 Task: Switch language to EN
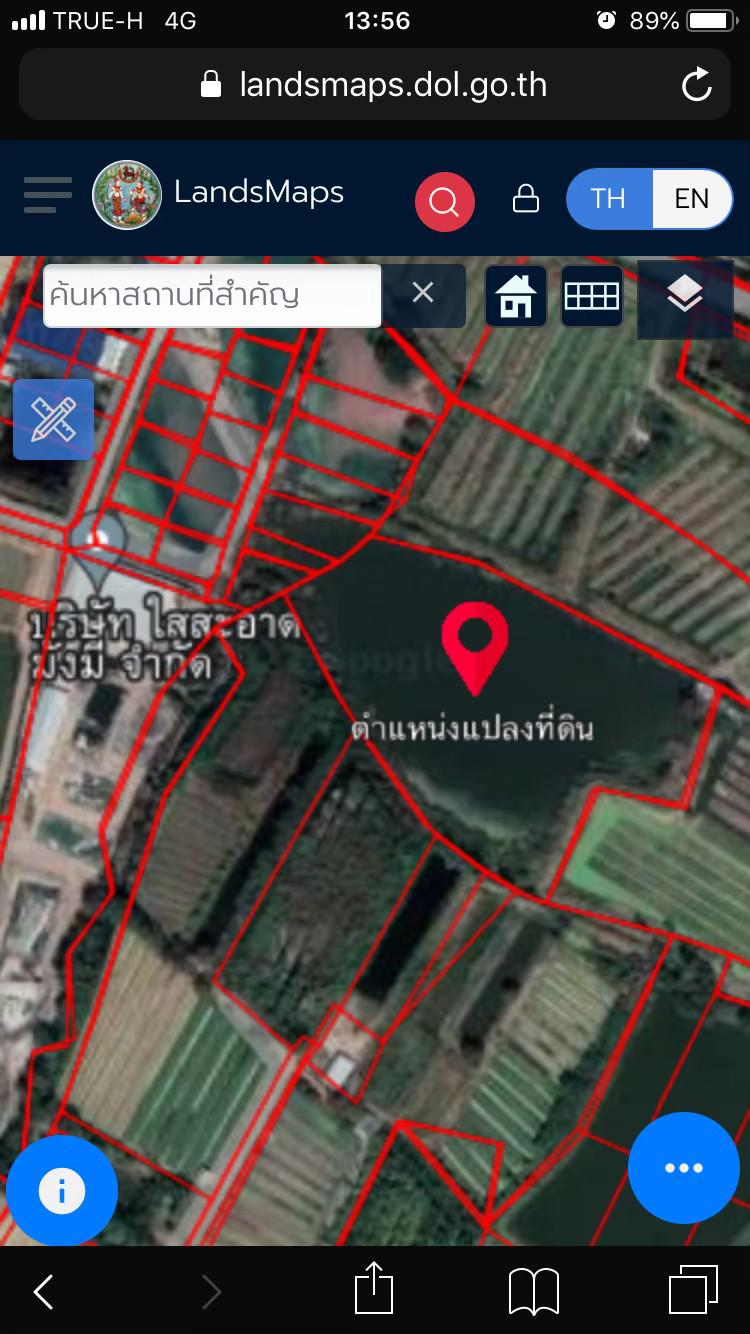[691, 199]
